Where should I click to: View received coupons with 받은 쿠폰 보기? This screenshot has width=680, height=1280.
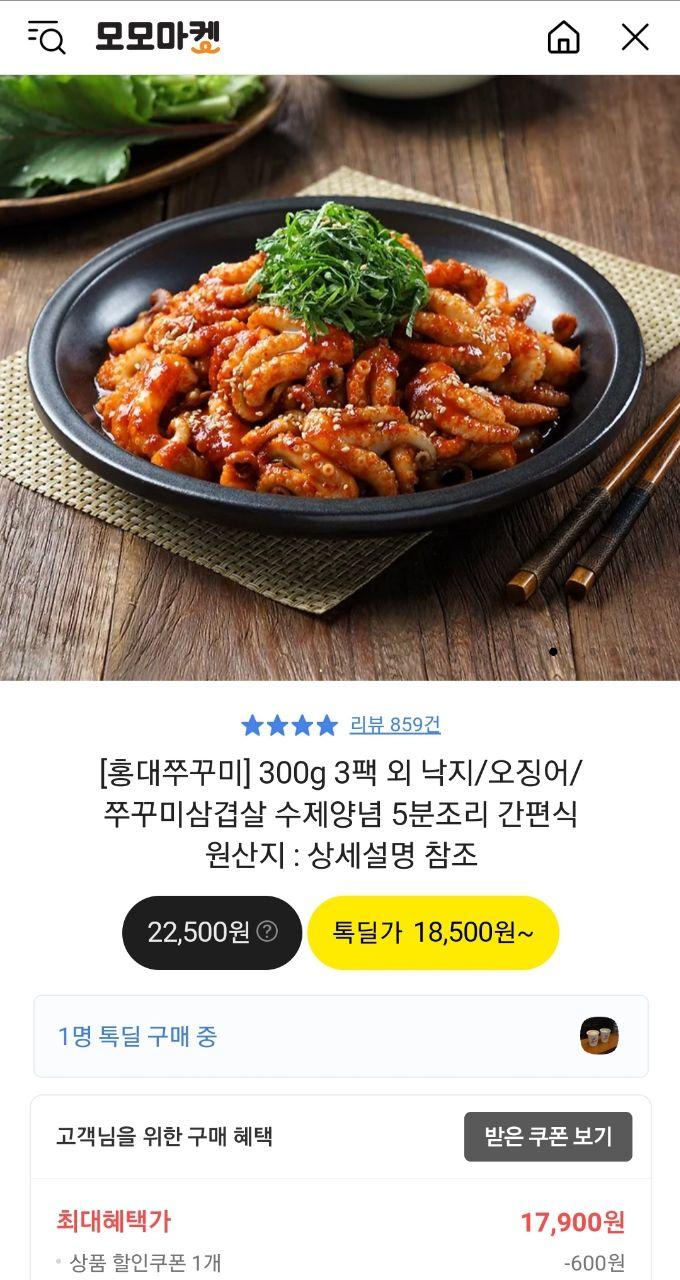pyautogui.click(x=547, y=1136)
